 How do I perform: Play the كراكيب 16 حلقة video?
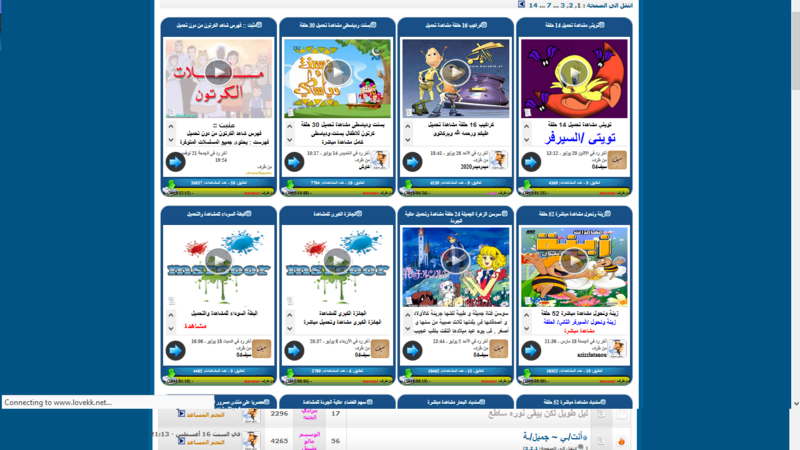[455, 72]
